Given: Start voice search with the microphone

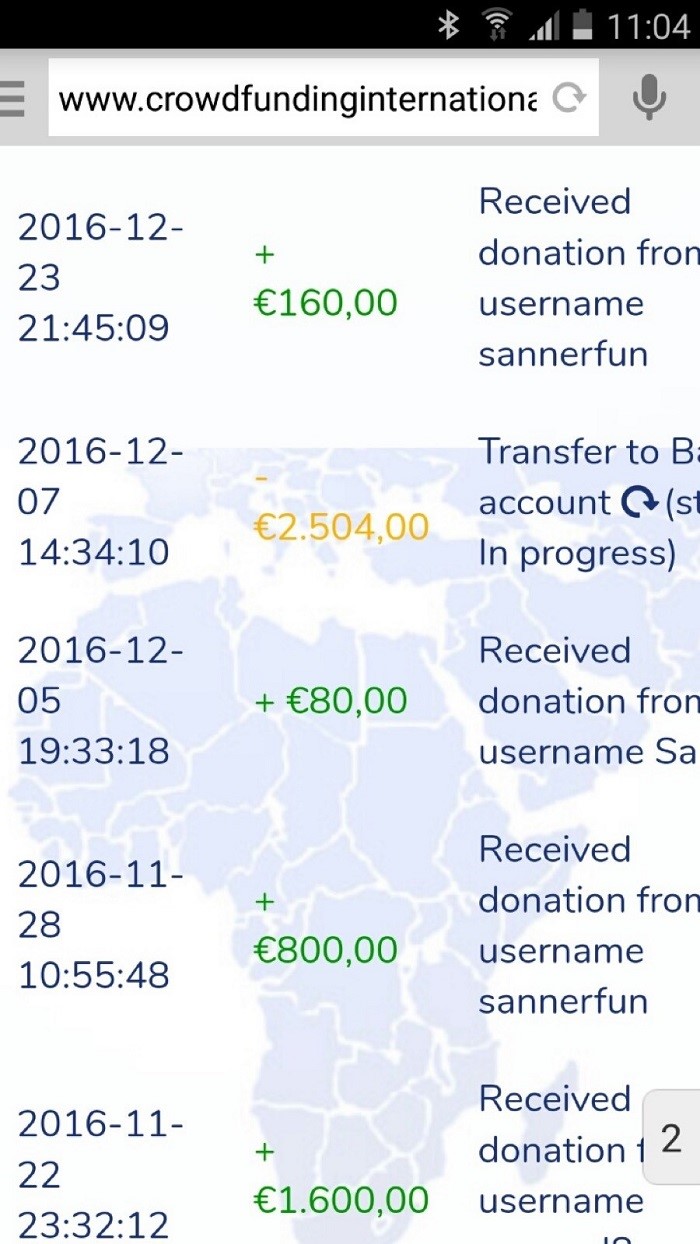Looking at the screenshot, I should [x=649, y=98].
